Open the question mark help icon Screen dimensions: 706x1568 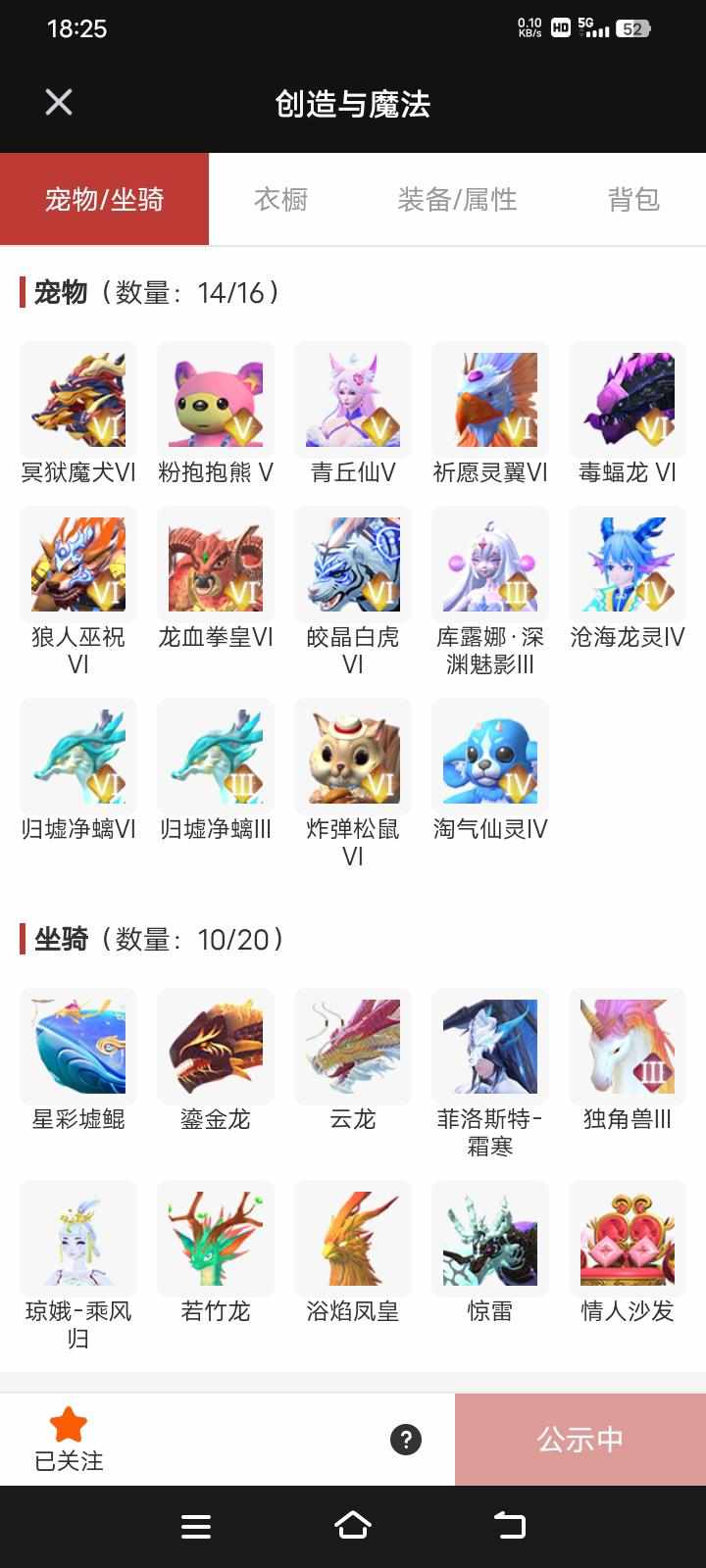(x=406, y=1440)
